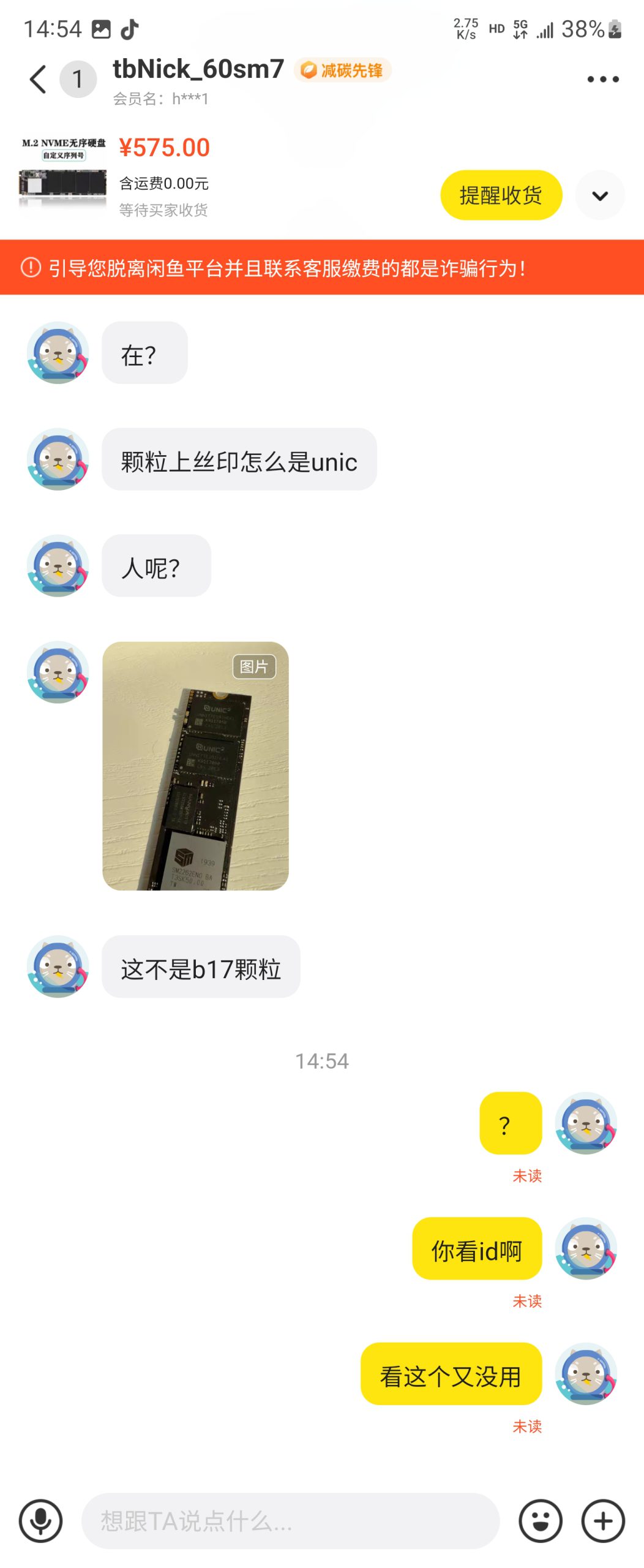Open the emoji picker
Viewport: 644px width, 1568px height.
click(540, 1521)
